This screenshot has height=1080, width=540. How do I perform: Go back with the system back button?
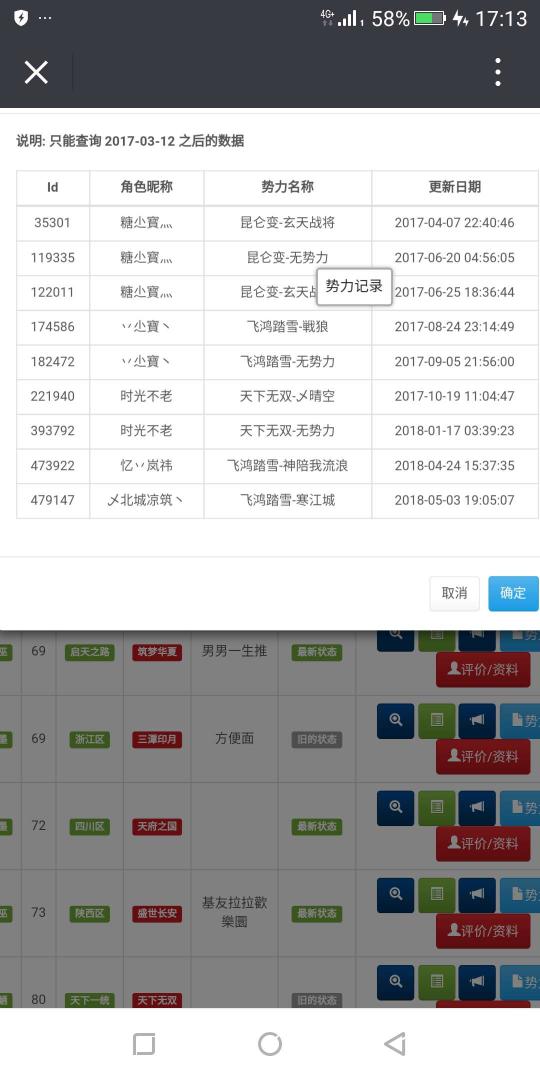click(x=395, y=1044)
